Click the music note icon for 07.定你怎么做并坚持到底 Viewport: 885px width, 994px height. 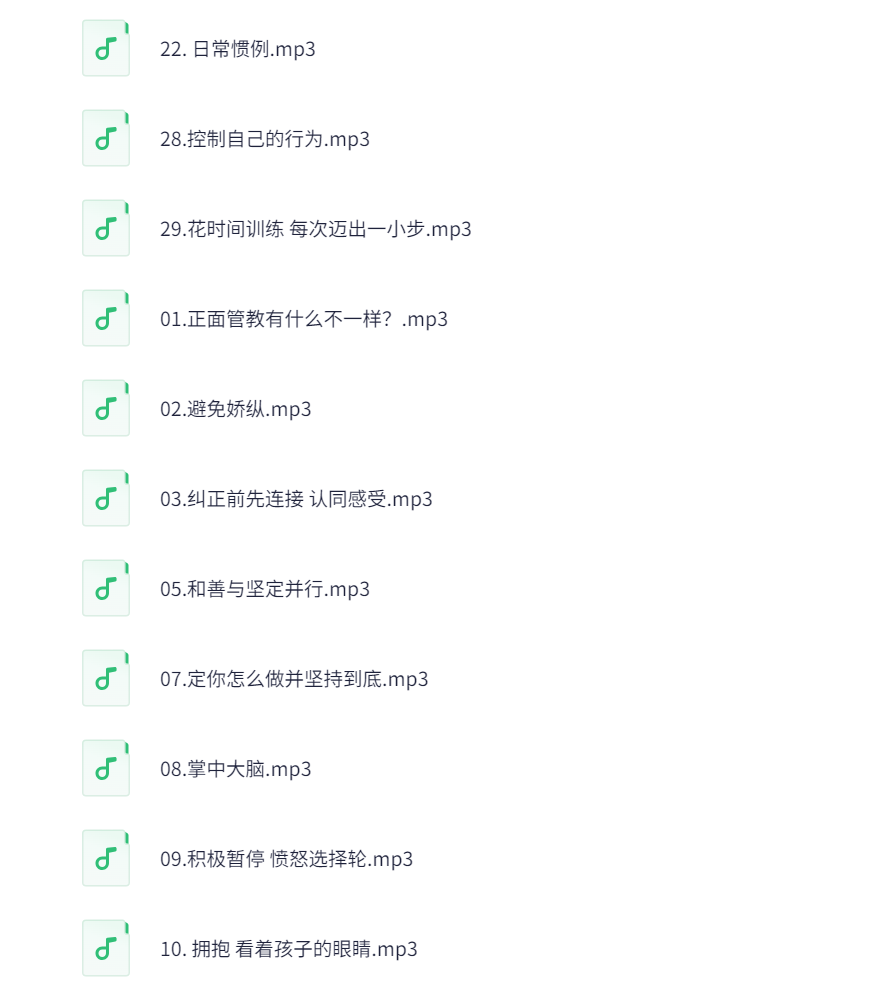[105, 678]
